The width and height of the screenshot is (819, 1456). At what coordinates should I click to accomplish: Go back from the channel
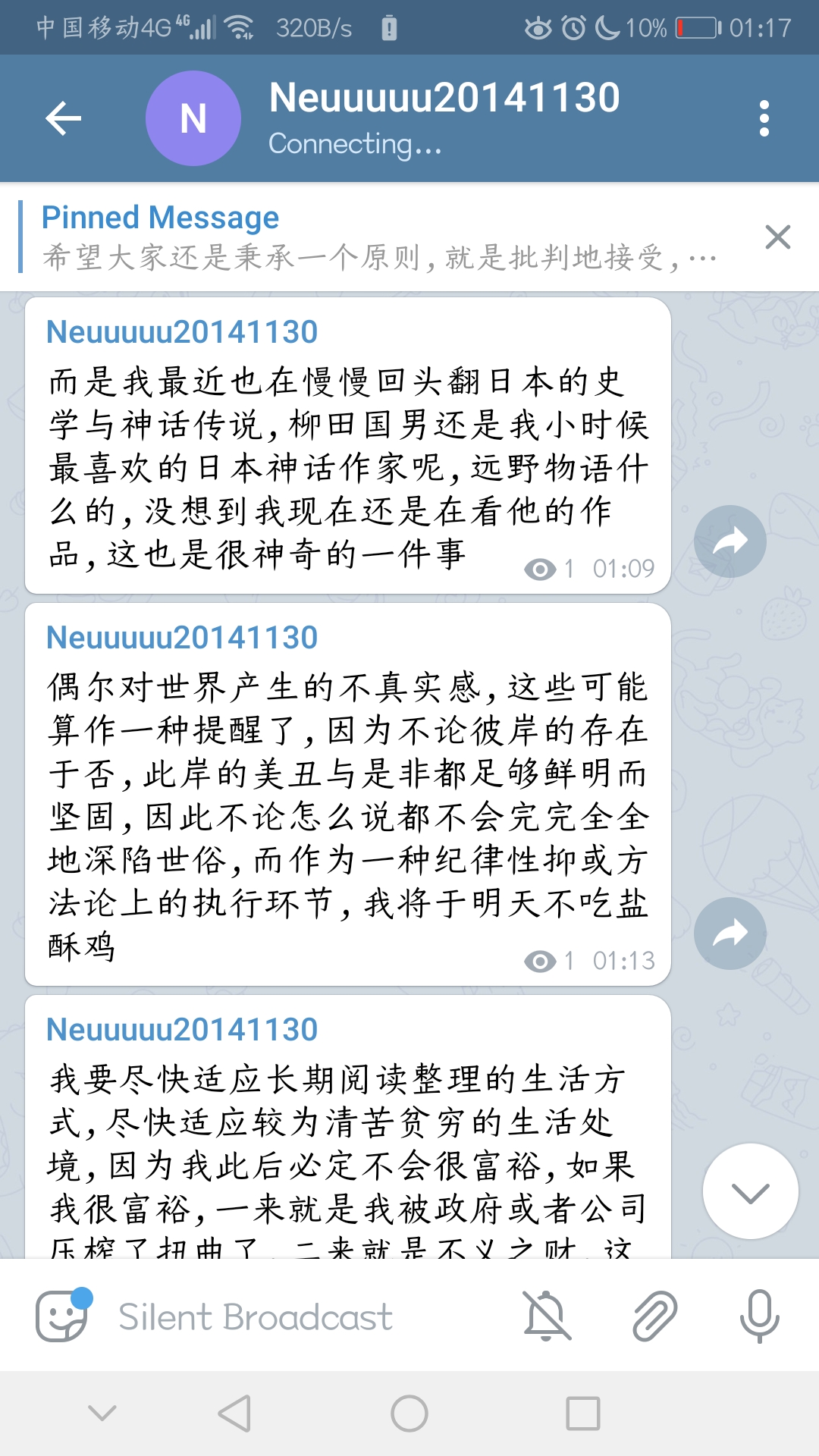click(64, 118)
